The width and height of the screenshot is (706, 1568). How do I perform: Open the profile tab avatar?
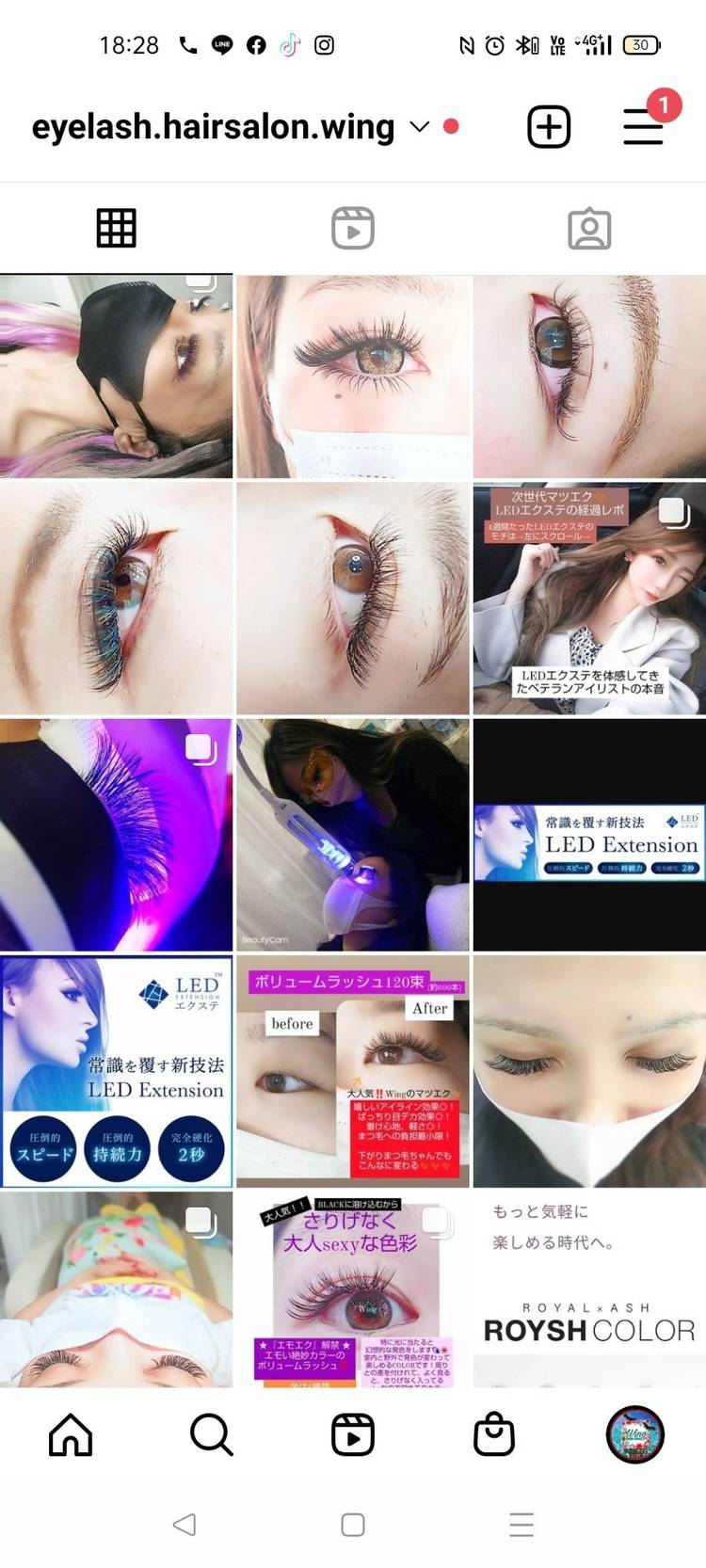(x=635, y=1435)
